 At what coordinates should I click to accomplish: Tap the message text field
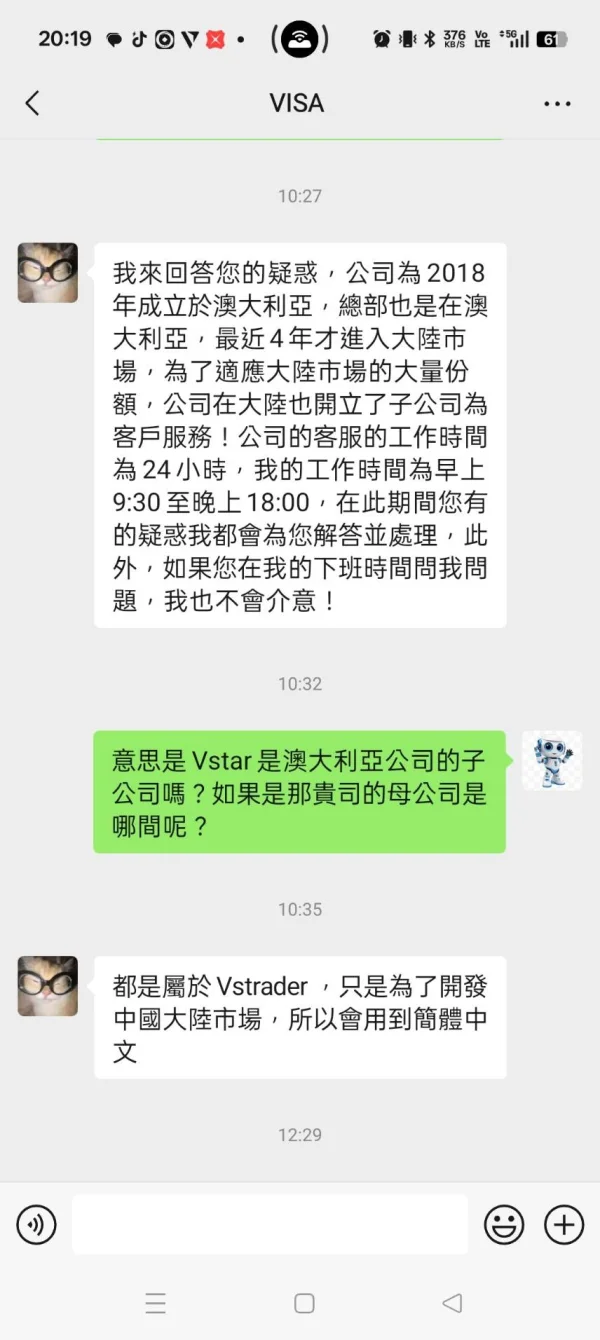pyautogui.click(x=270, y=1224)
